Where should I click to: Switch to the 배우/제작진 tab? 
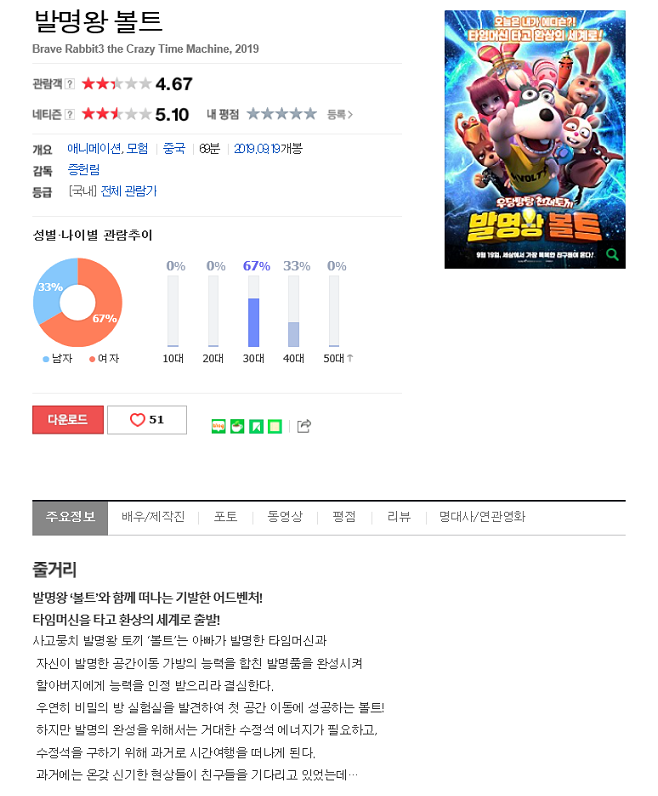[x=153, y=517]
